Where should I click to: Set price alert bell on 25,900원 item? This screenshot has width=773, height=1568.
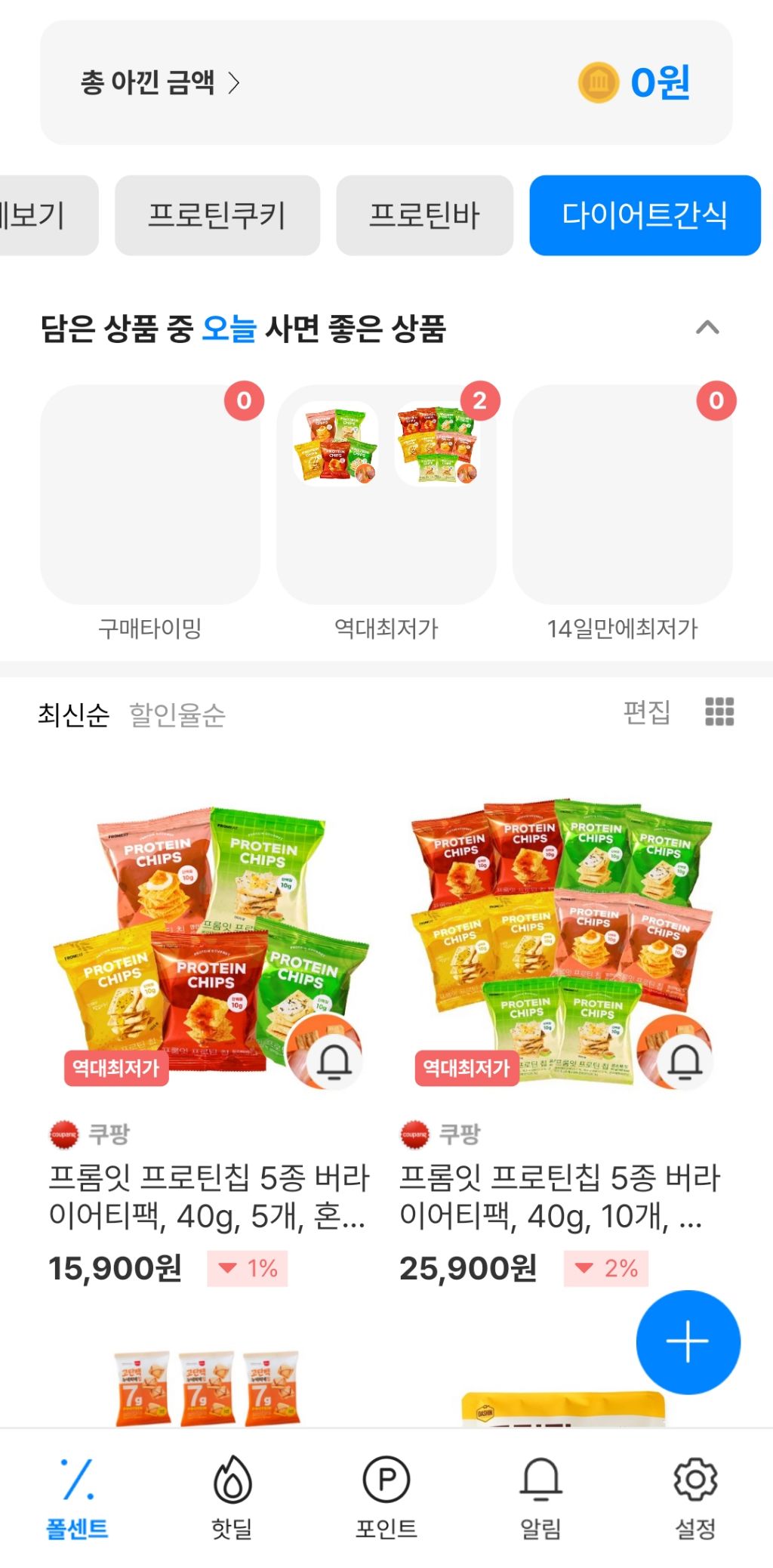(x=685, y=1061)
